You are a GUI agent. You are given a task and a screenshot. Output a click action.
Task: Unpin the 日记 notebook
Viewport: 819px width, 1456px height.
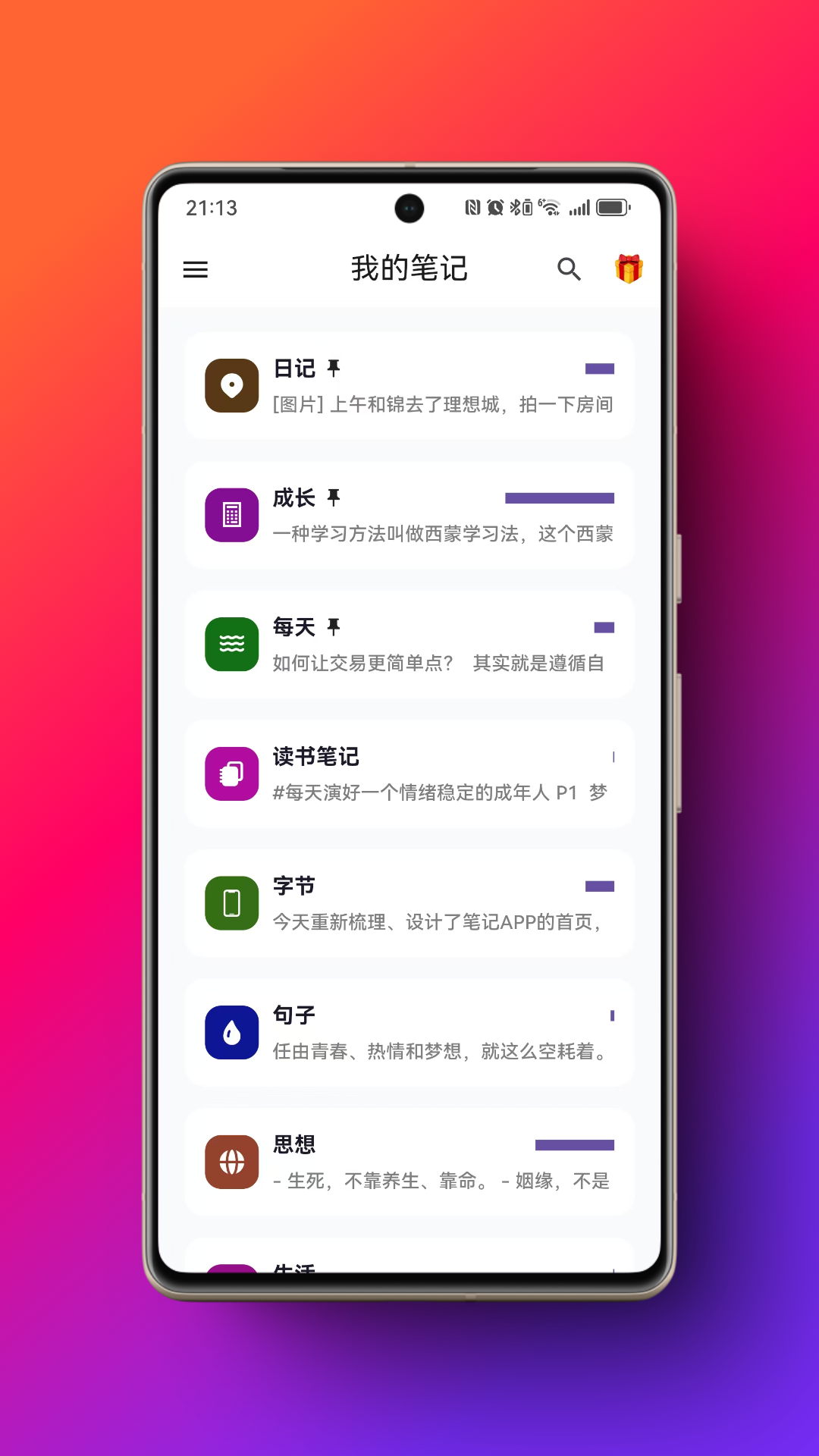pyautogui.click(x=334, y=369)
